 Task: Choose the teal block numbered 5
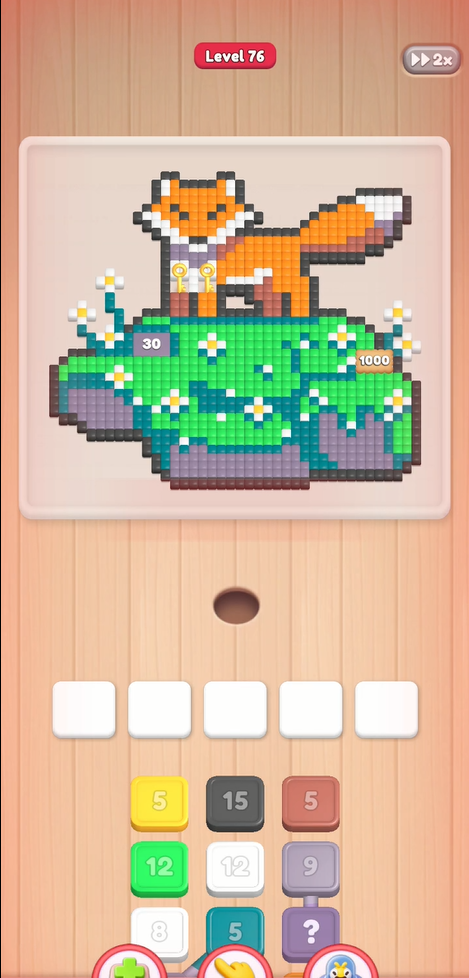[235, 934]
